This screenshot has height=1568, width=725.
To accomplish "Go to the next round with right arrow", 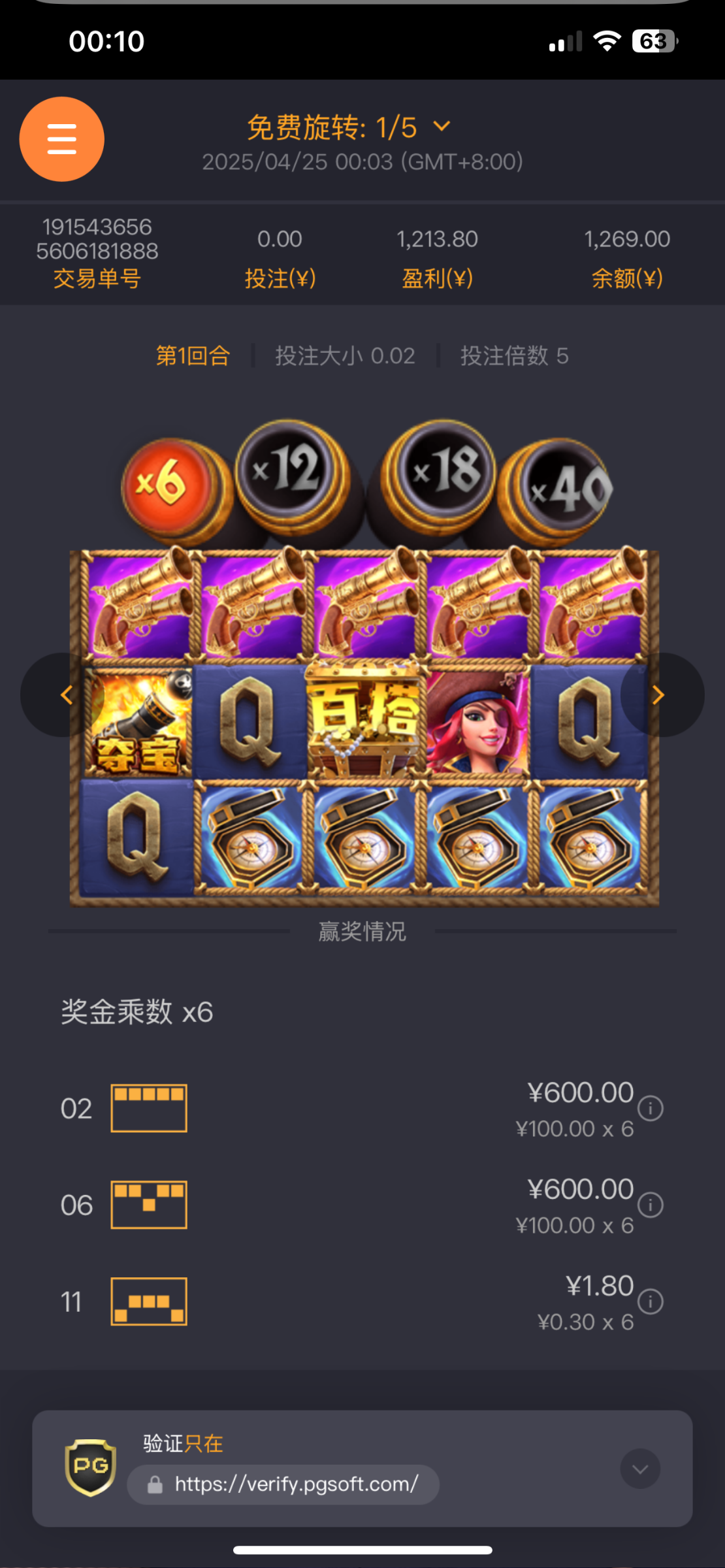I will click(660, 694).
